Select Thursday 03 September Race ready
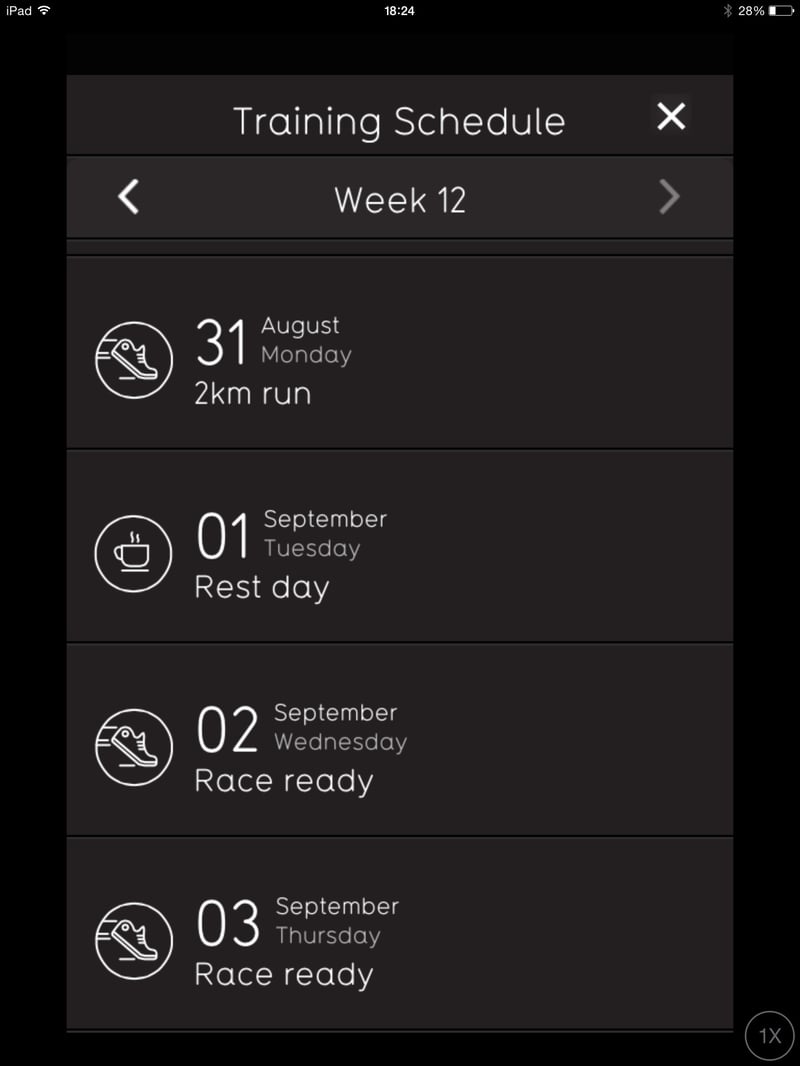The image size is (800, 1066). click(399, 934)
